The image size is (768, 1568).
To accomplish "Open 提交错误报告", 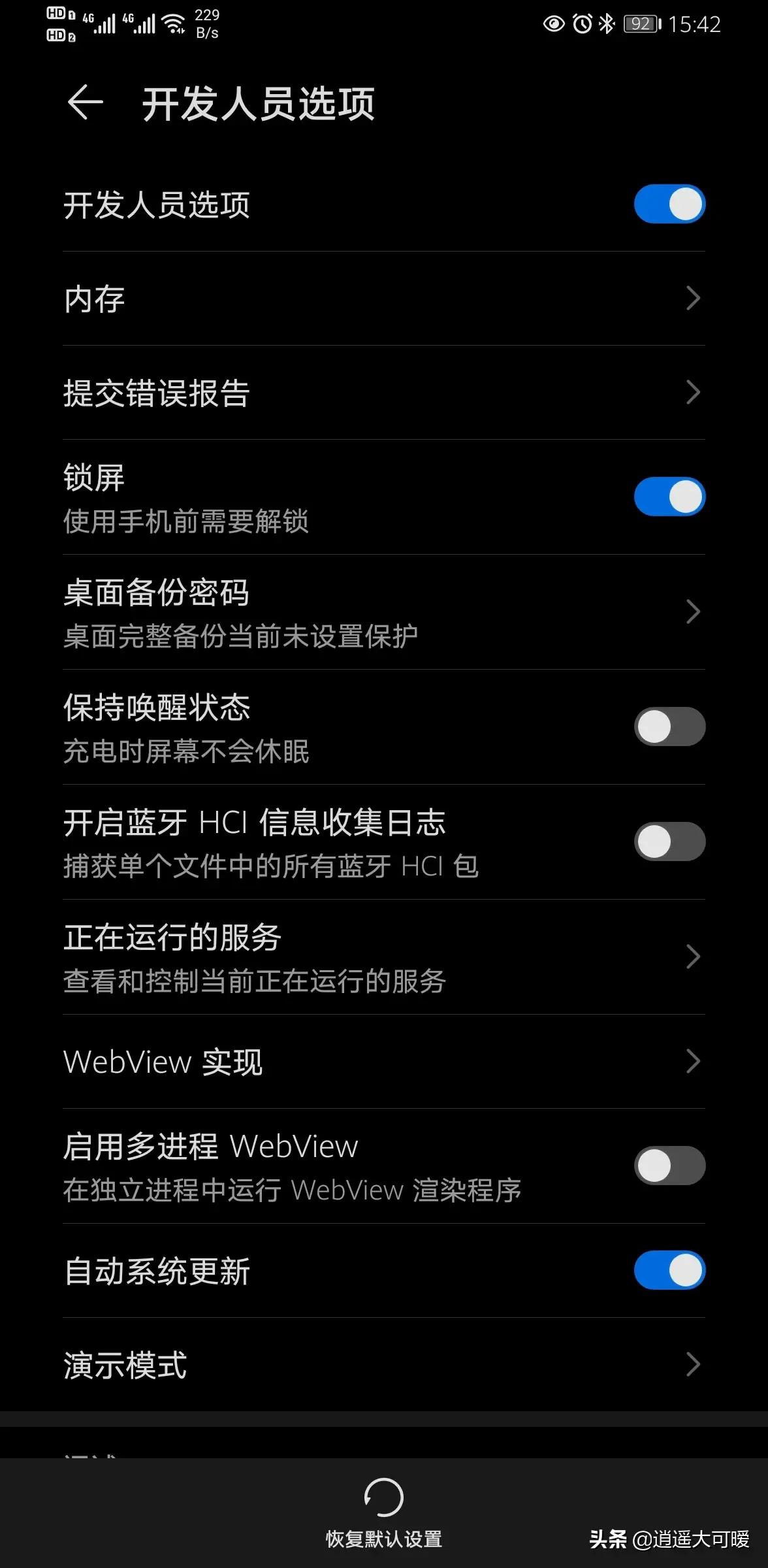I will 383,393.
